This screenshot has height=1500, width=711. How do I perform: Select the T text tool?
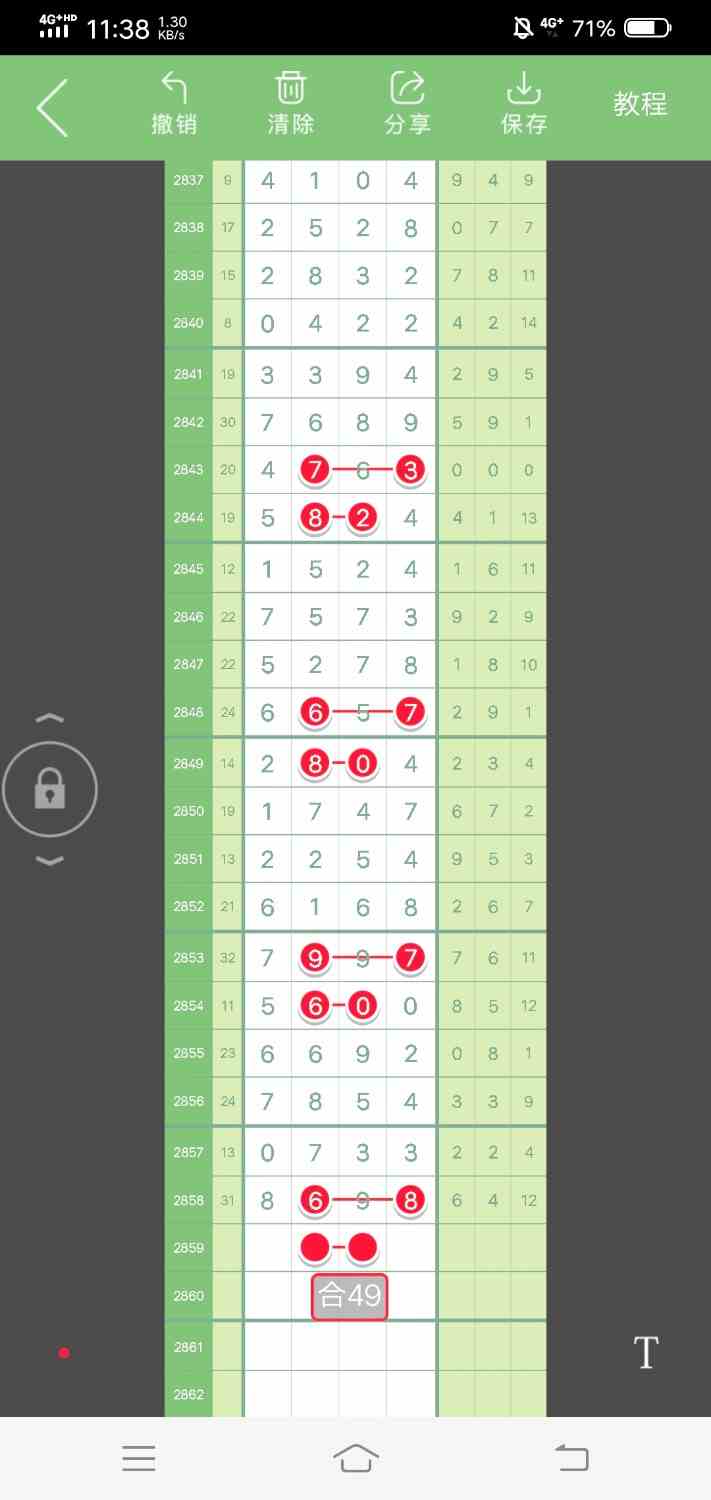[x=646, y=1352]
